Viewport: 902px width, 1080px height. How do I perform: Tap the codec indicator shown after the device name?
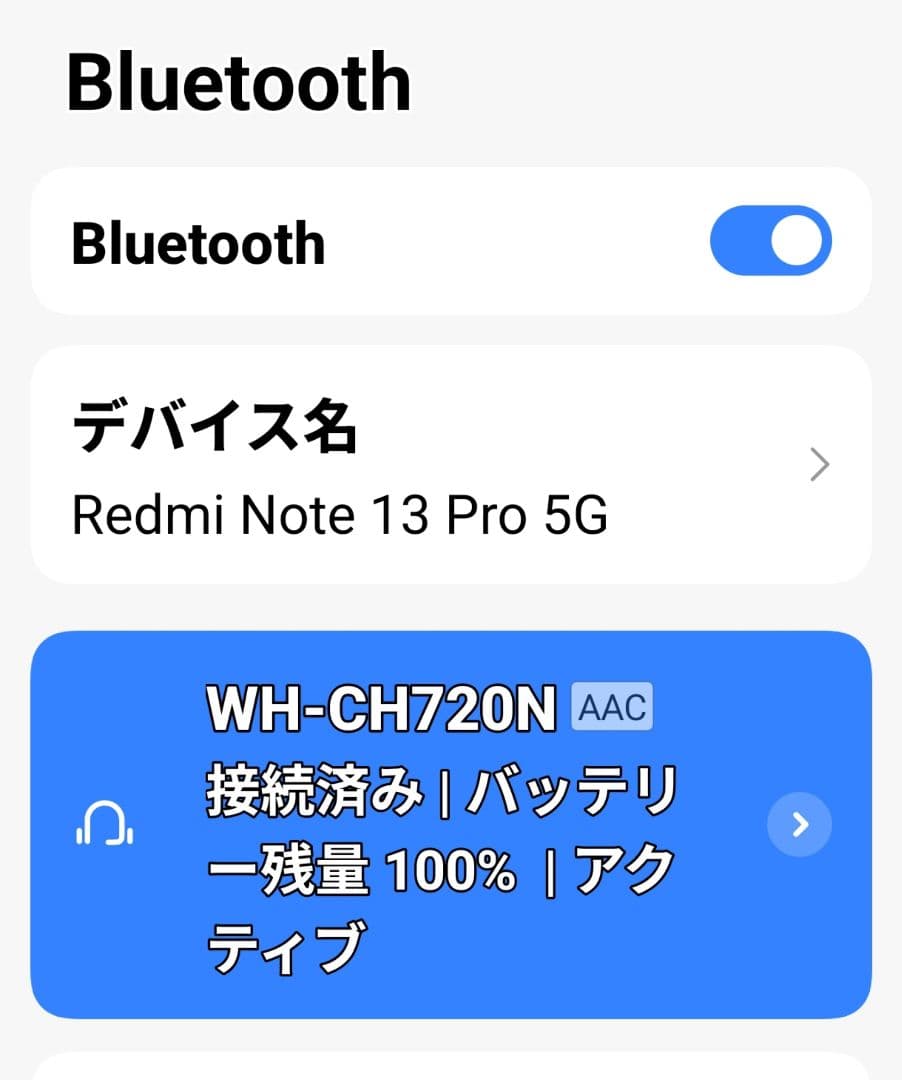pos(611,705)
